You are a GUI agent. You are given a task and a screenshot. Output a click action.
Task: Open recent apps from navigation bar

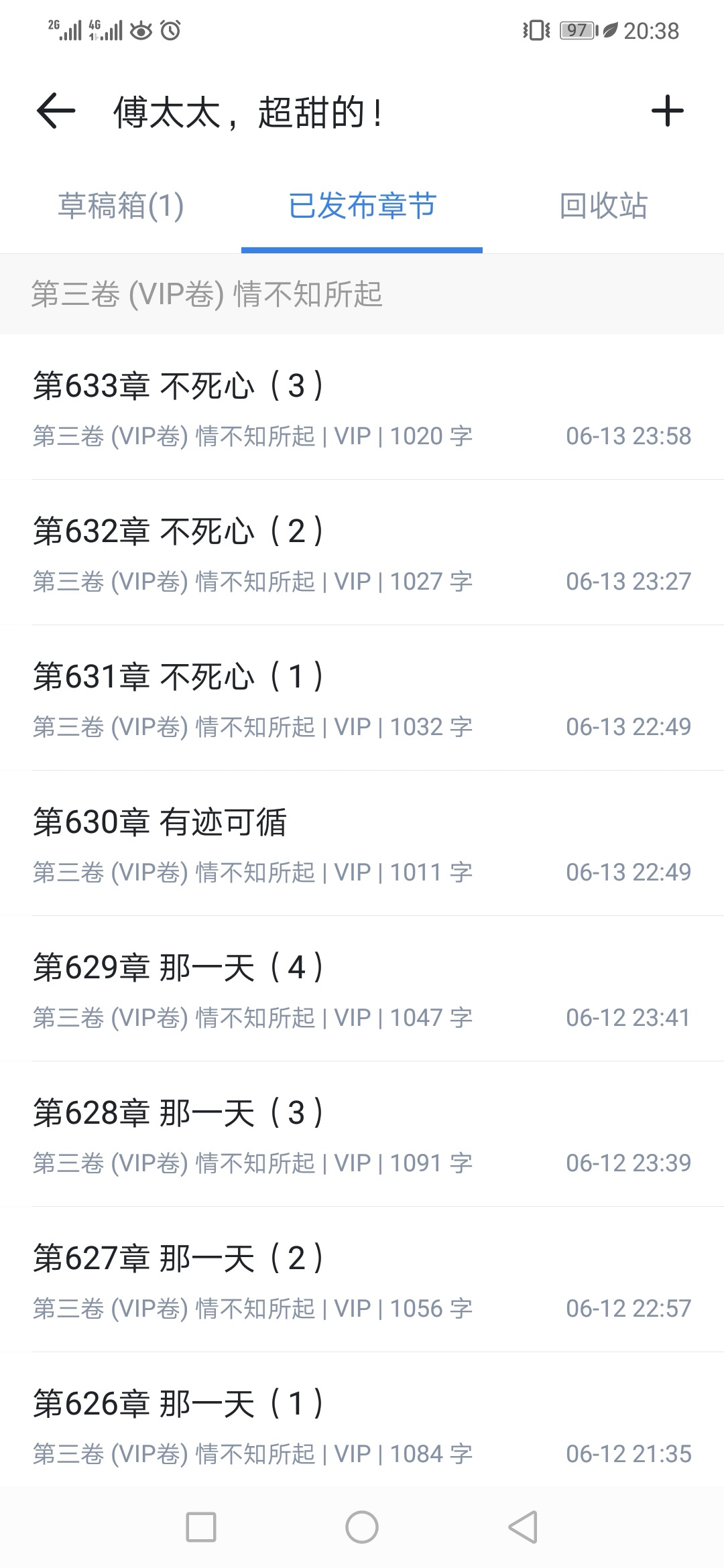pos(200,1527)
